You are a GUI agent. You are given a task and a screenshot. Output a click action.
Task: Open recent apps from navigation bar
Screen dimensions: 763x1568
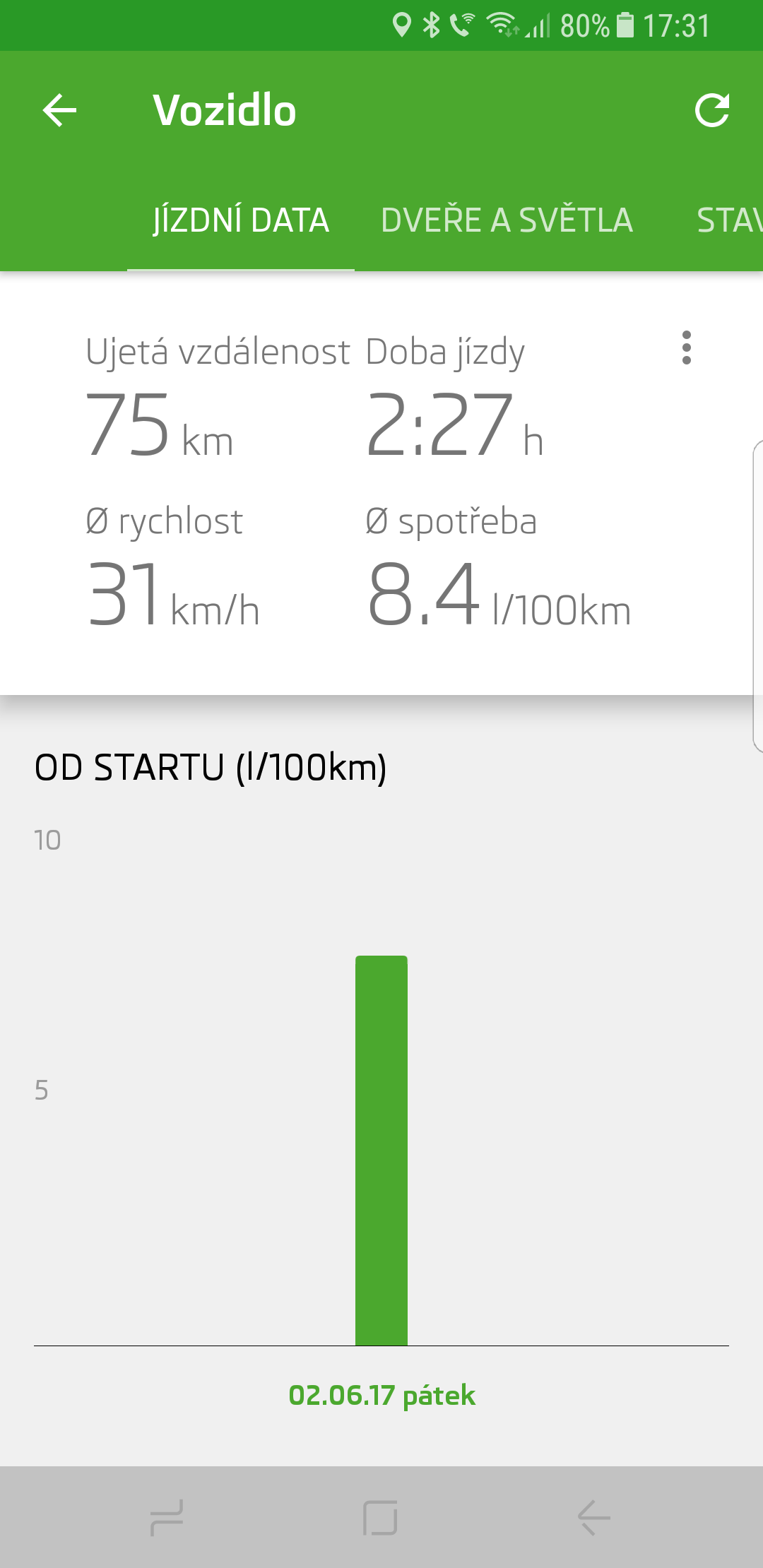(x=167, y=1517)
